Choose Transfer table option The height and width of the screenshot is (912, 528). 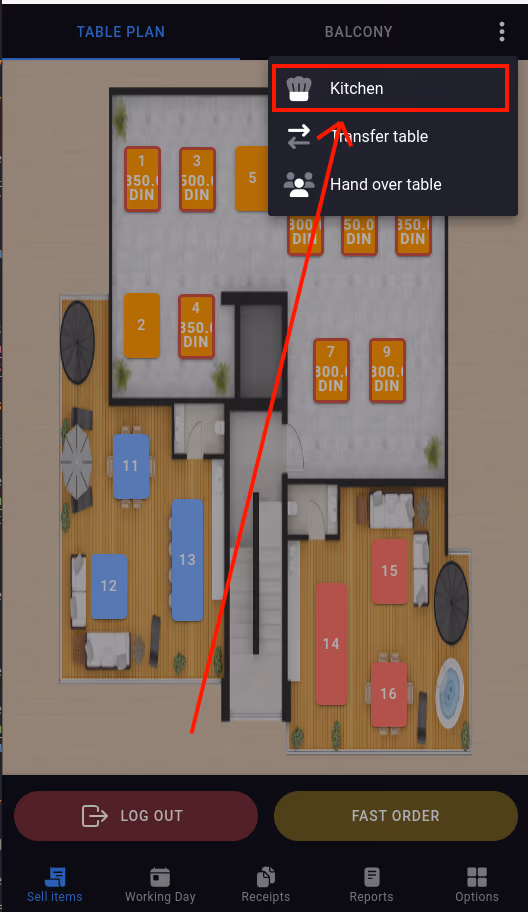[x=393, y=137]
